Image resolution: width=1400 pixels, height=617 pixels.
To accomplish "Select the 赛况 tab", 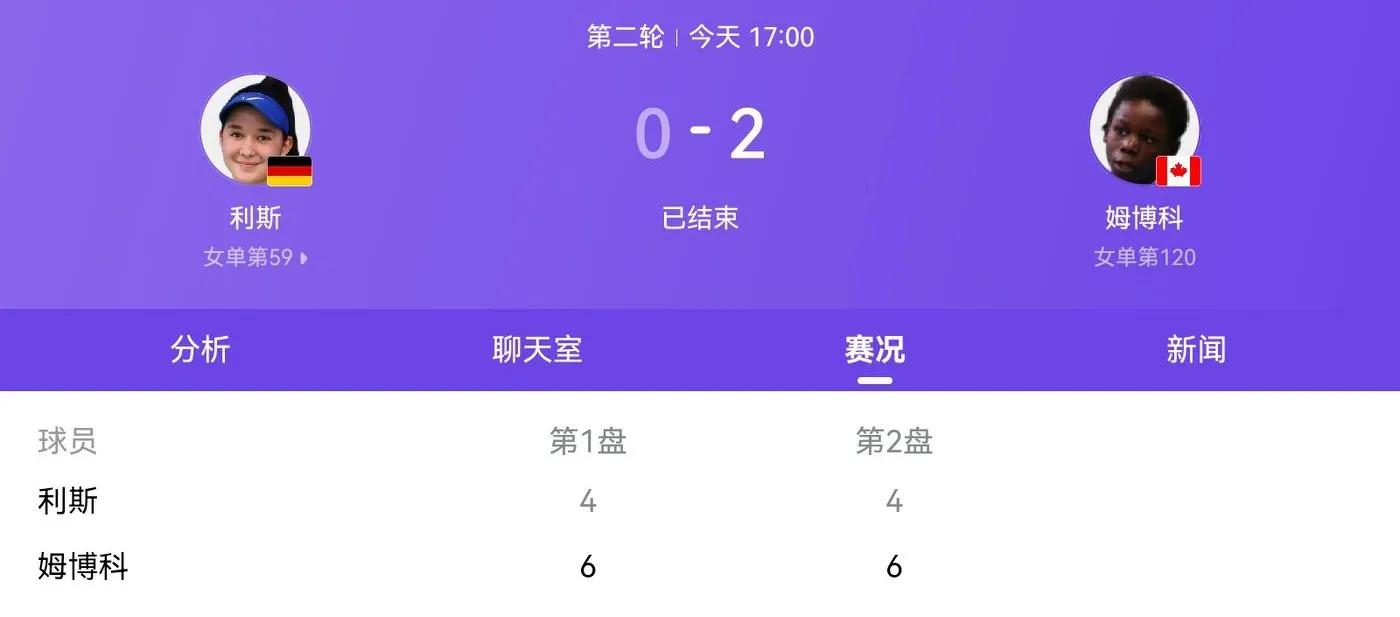I will point(874,350).
